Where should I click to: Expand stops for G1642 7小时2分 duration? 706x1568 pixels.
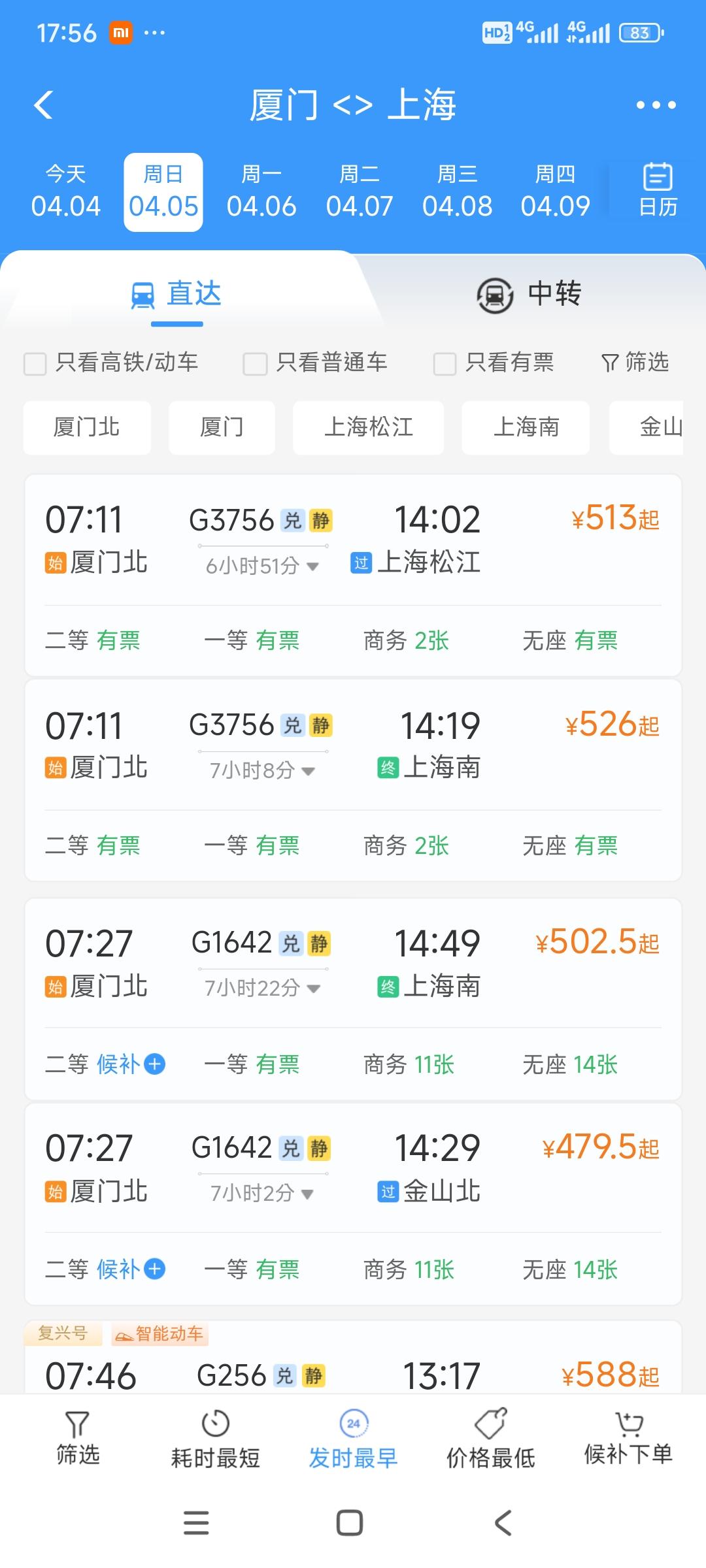262,1193
